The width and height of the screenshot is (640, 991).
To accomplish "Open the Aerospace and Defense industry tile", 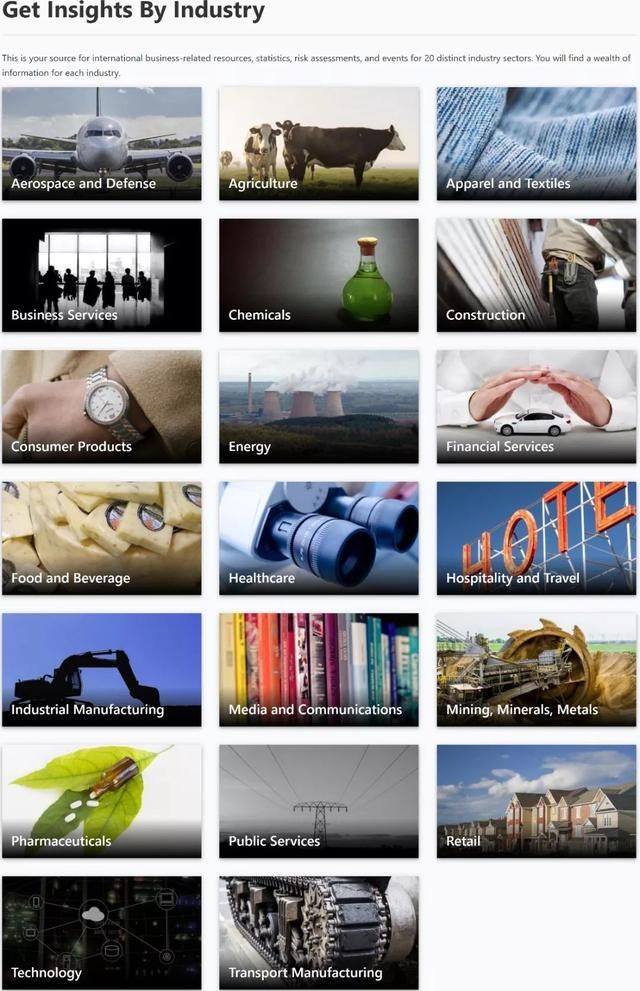I will point(101,144).
